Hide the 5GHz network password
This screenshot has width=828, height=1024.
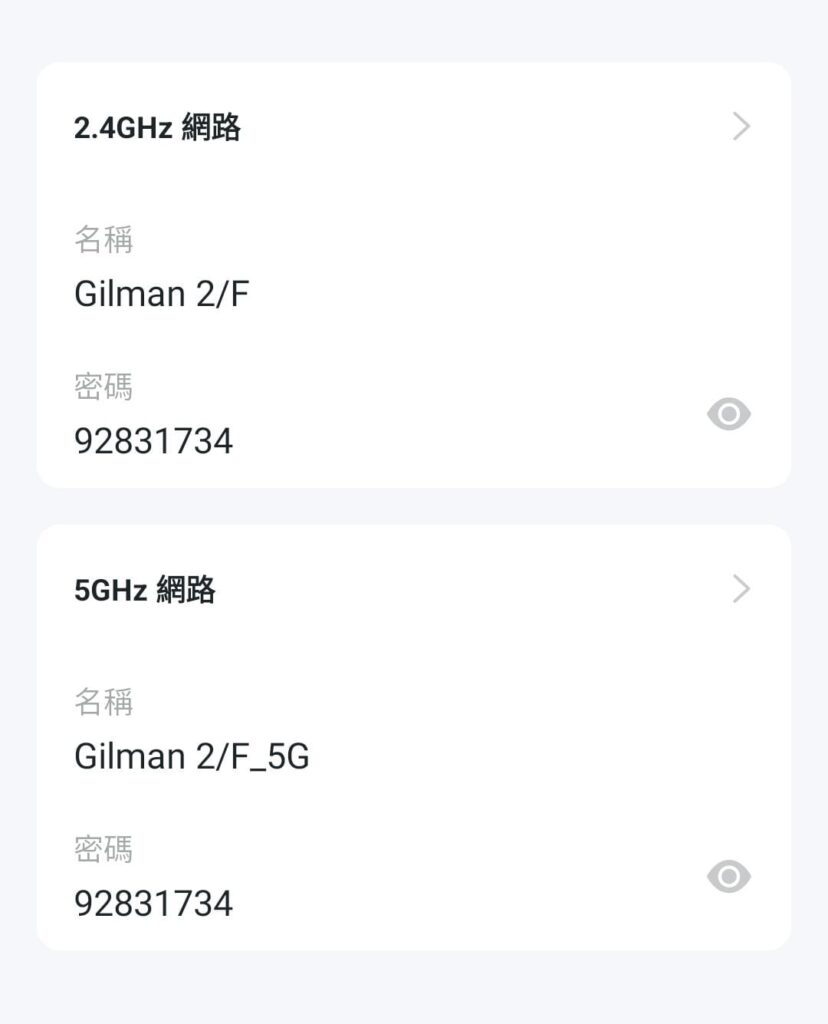pos(728,877)
